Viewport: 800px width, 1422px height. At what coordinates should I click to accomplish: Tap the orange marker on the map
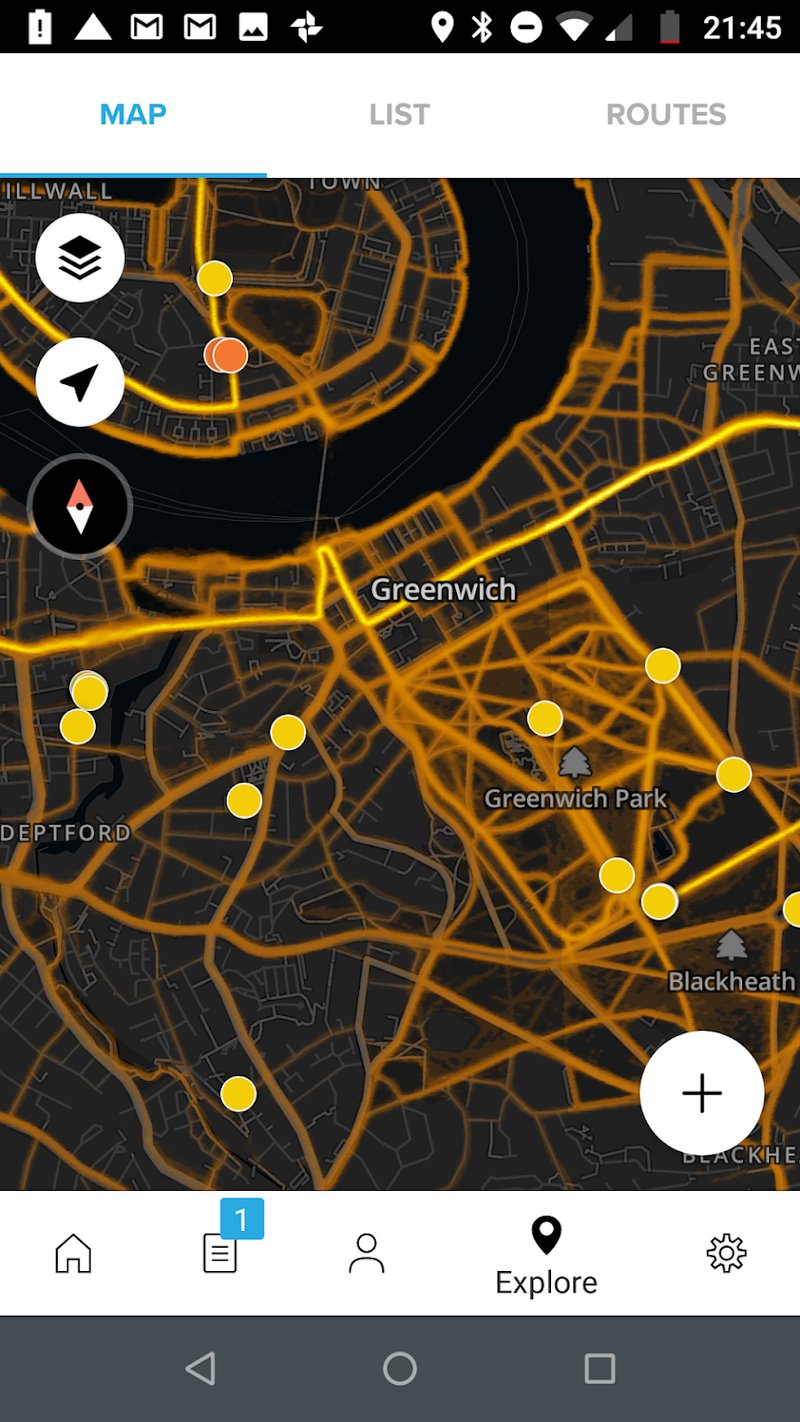pos(228,354)
